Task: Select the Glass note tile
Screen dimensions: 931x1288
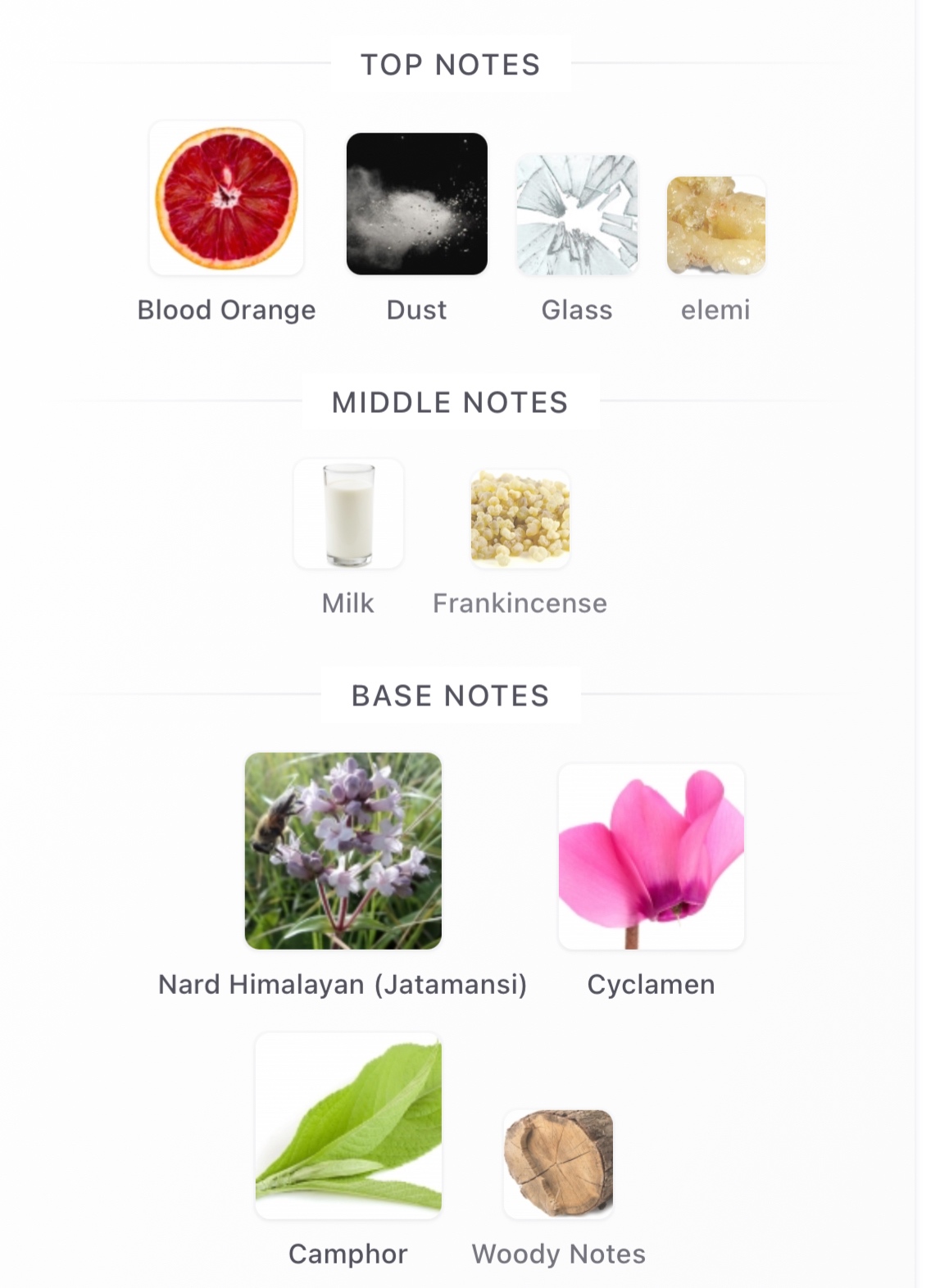Action: coord(576,215)
